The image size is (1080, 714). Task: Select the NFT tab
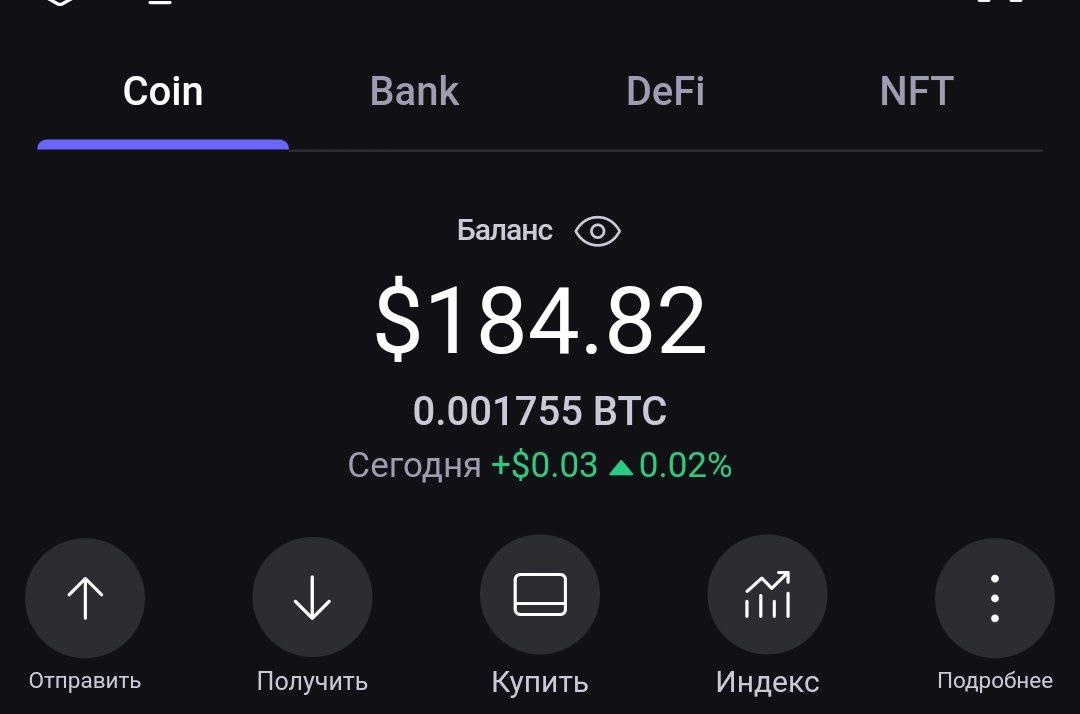(916, 92)
